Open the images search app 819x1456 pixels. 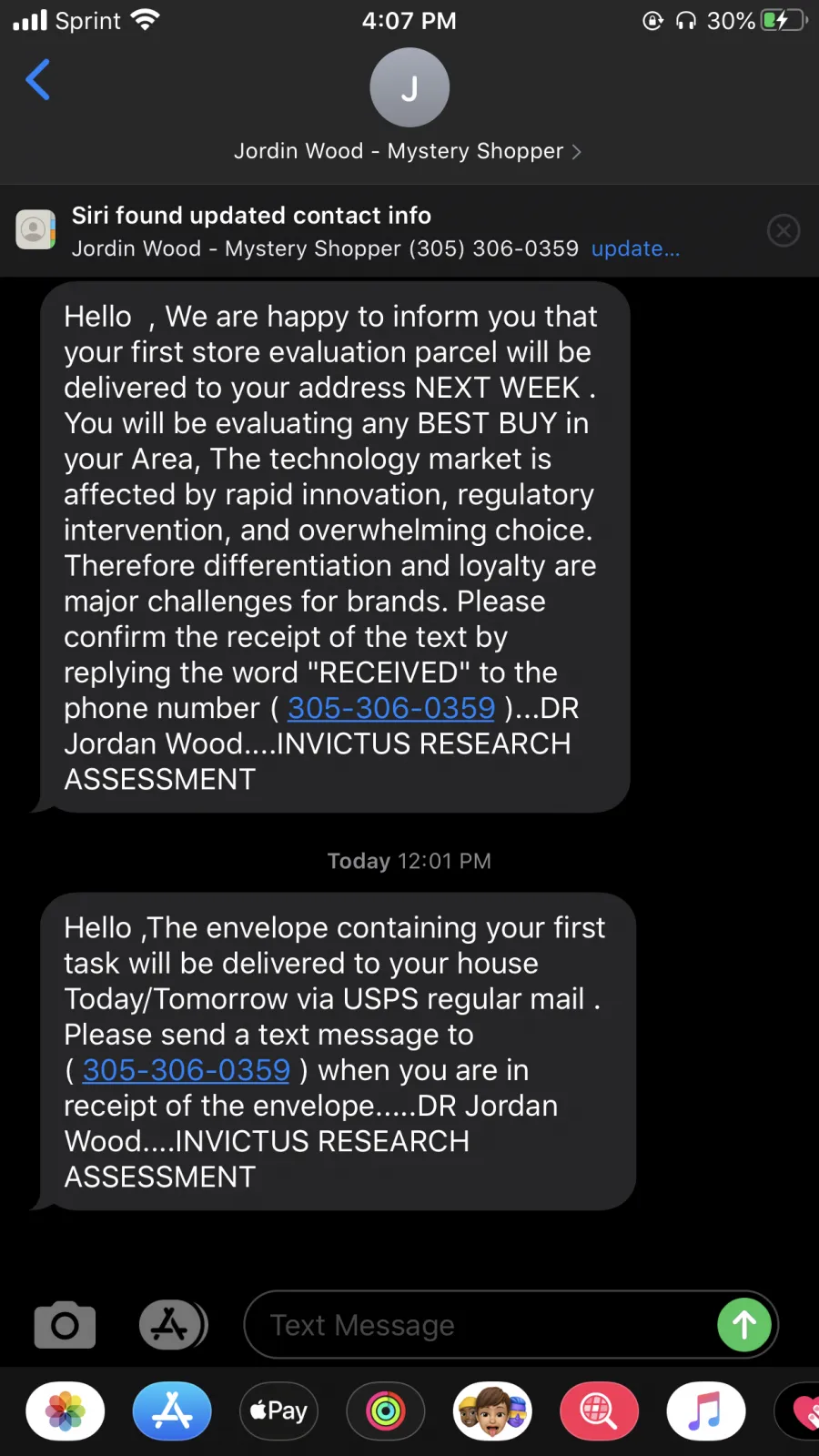(599, 1411)
